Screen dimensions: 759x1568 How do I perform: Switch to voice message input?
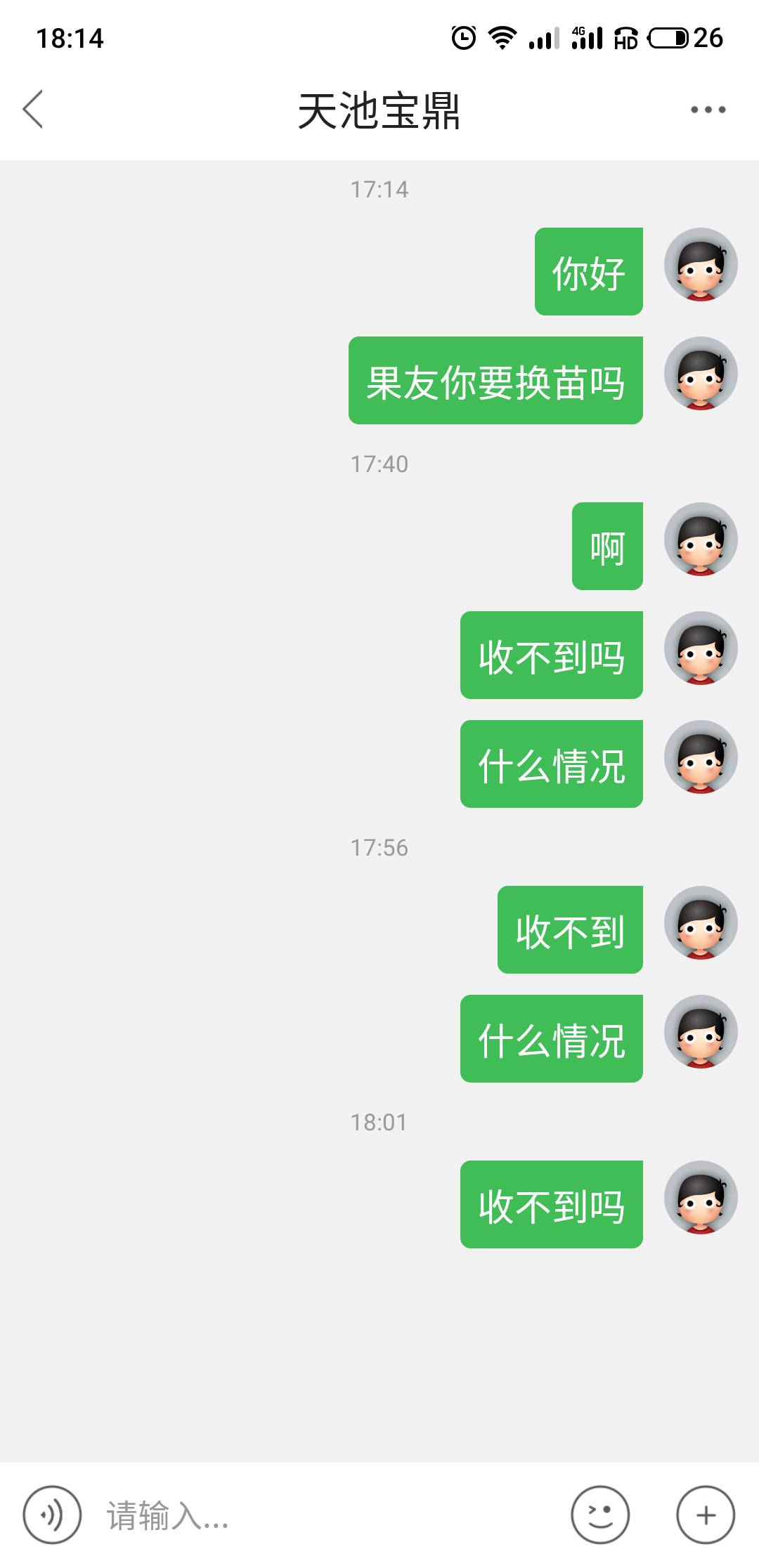(52, 1515)
